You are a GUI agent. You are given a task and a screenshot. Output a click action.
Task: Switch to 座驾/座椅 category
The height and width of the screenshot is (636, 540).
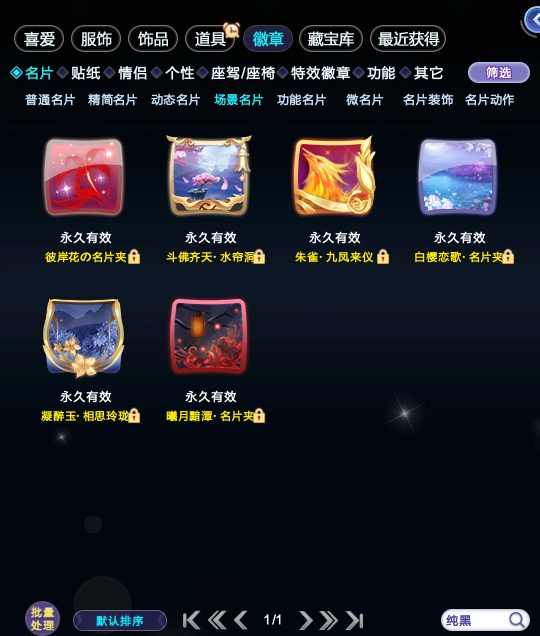tap(243, 73)
